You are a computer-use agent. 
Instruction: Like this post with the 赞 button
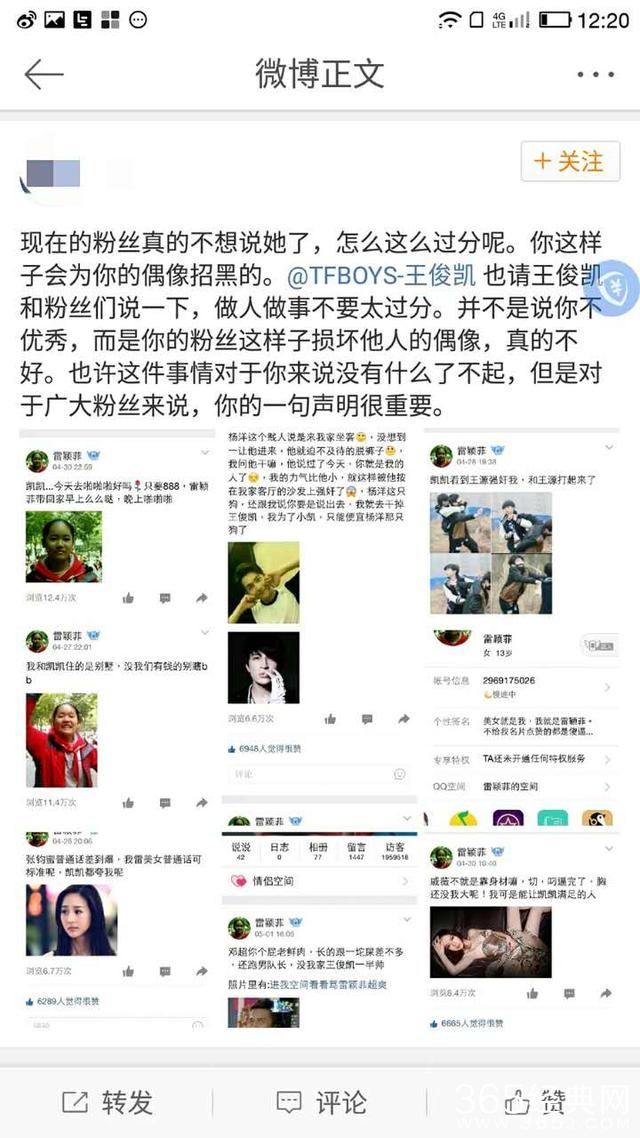535,1102
